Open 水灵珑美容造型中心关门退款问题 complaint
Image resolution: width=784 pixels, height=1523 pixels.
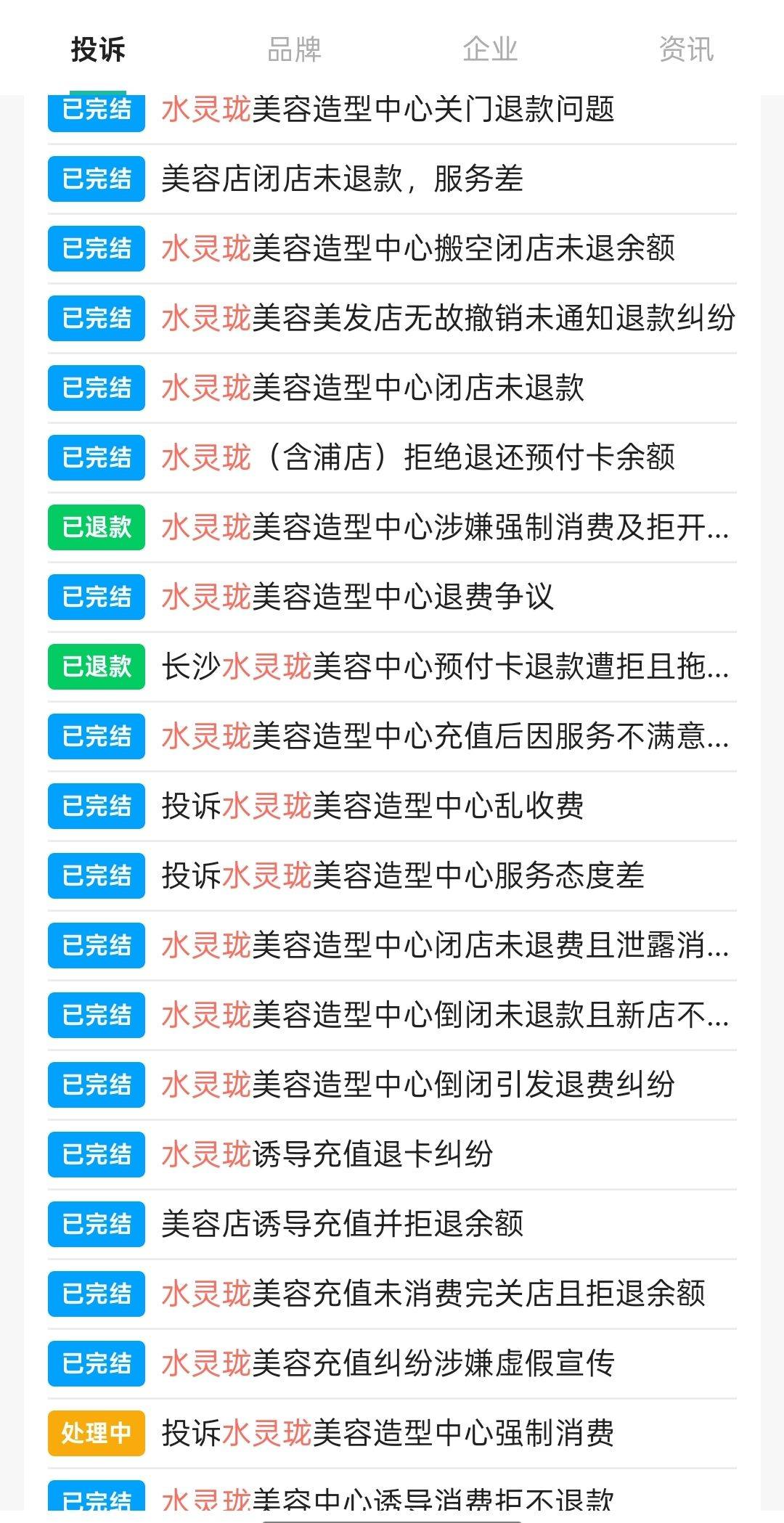(388, 110)
